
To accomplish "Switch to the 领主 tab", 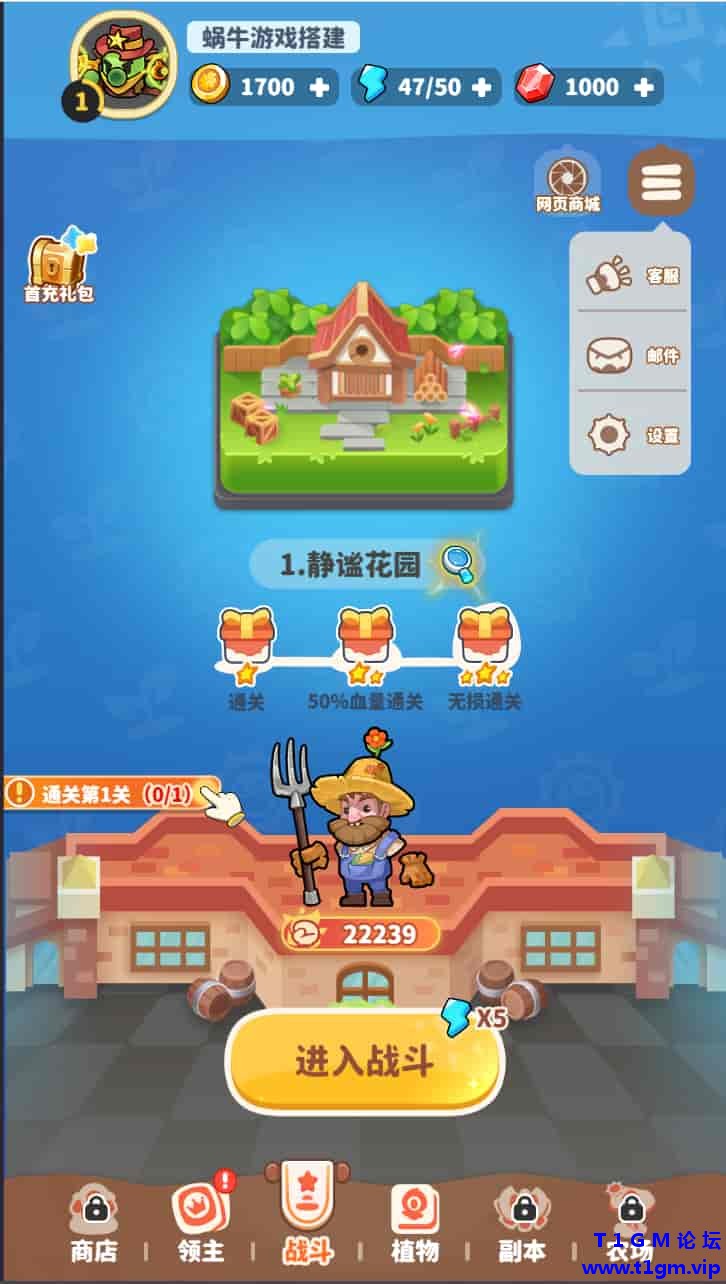I will (201, 1222).
